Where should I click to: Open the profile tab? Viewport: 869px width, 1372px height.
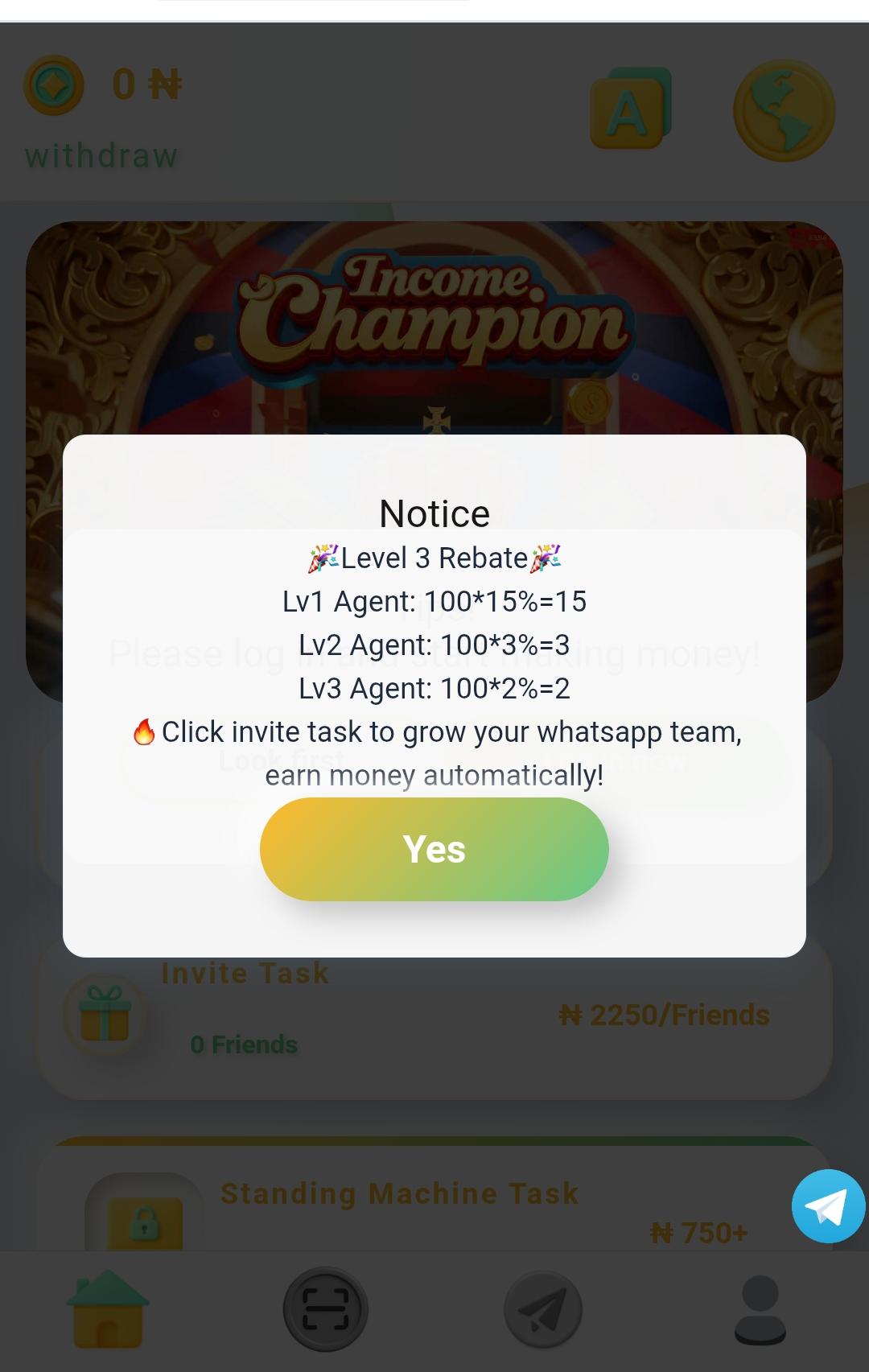coord(760,1309)
